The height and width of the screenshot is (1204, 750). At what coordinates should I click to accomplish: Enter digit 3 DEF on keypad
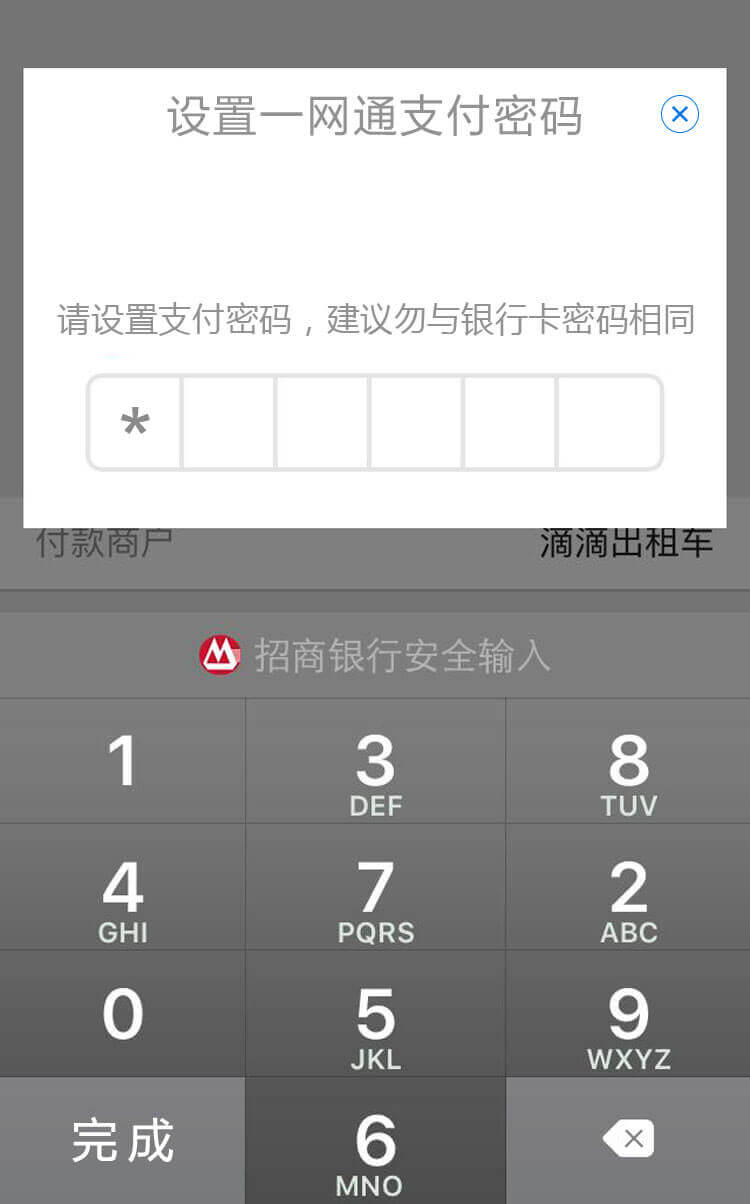pyautogui.click(x=375, y=762)
